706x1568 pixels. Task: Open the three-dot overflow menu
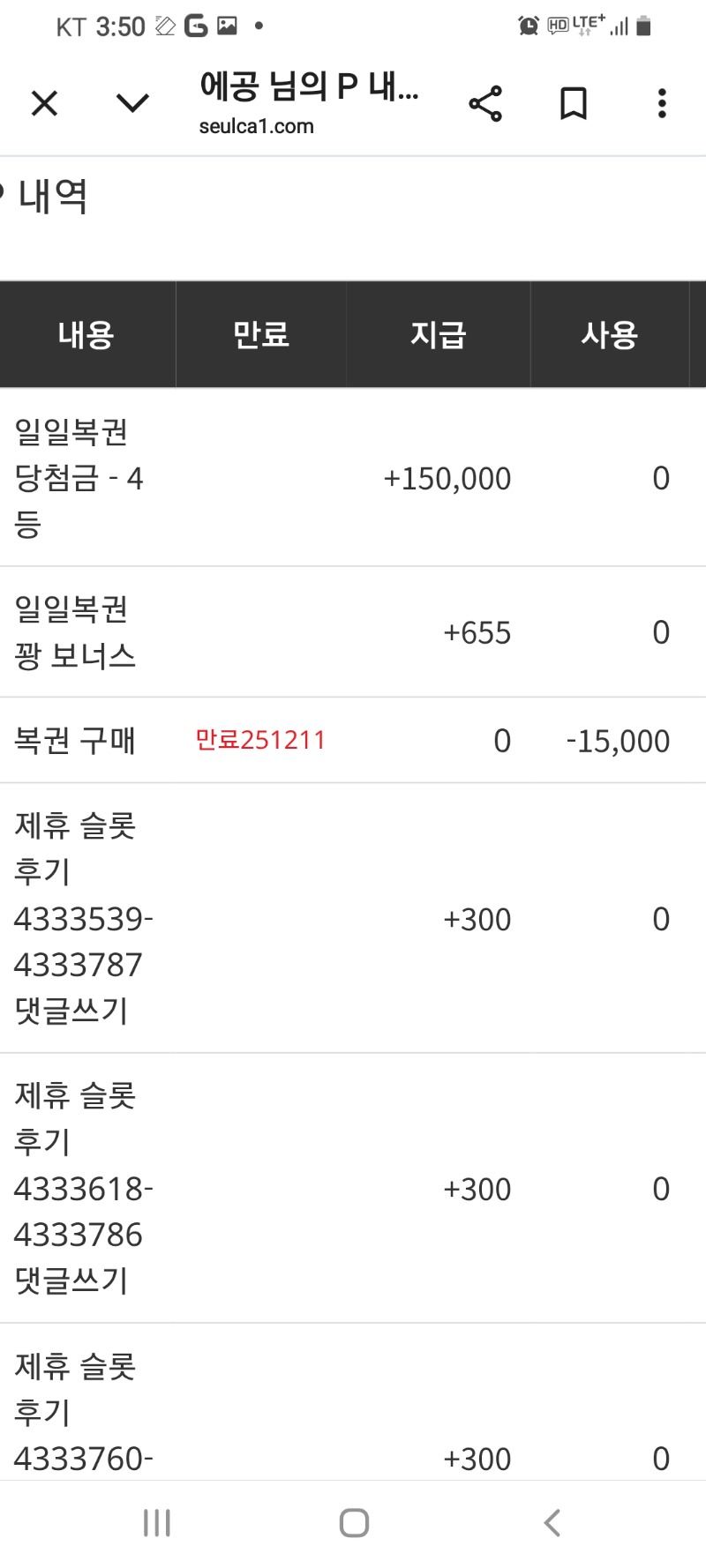(660, 103)
